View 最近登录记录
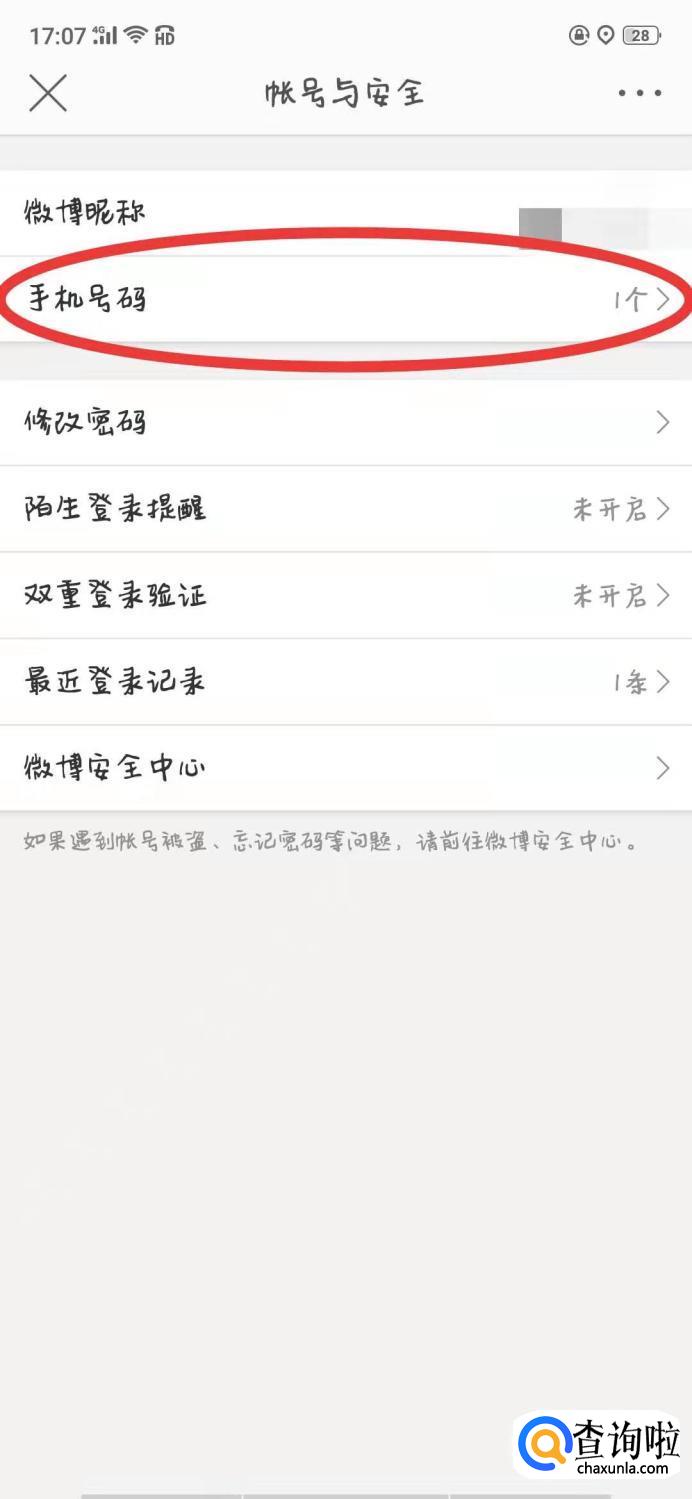 346,682
